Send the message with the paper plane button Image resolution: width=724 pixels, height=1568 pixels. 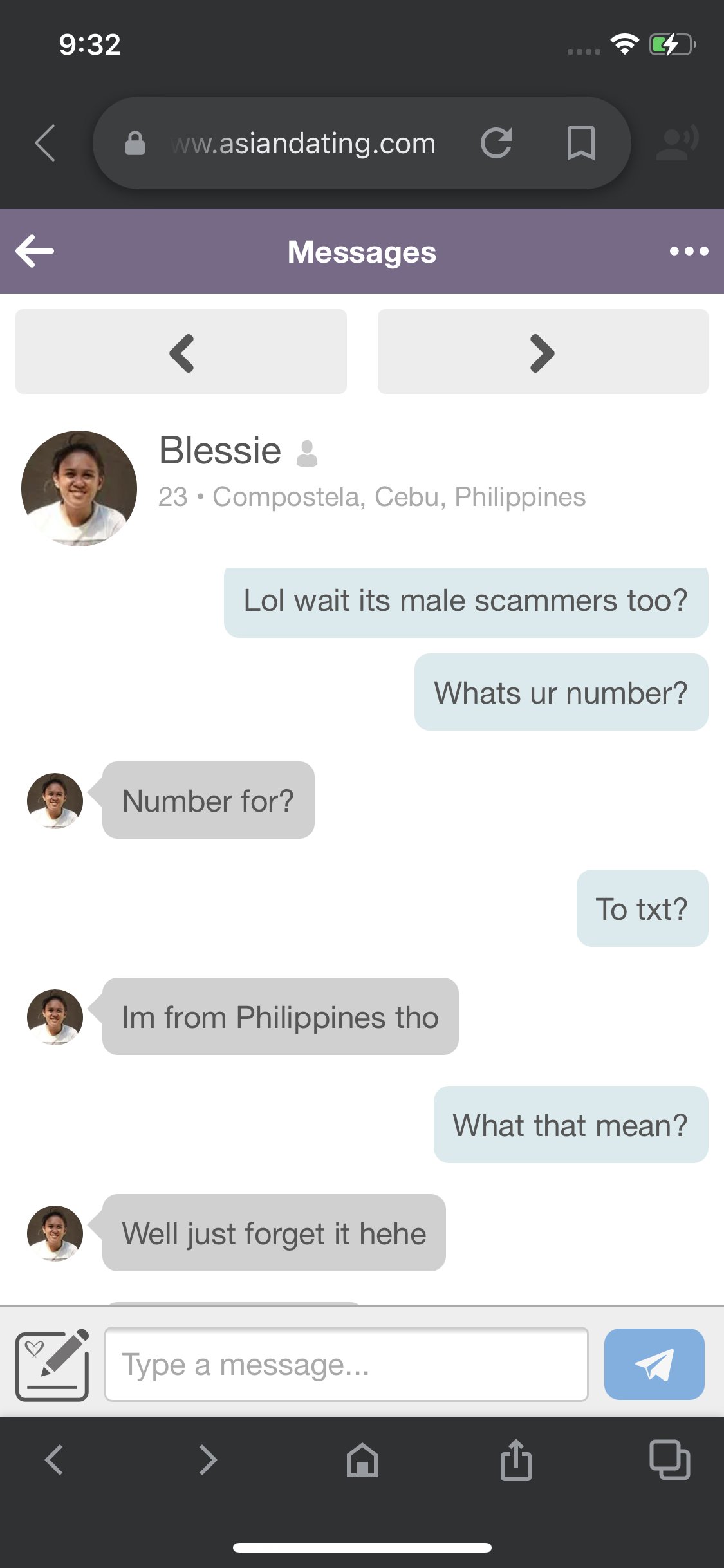(654, 1364)
